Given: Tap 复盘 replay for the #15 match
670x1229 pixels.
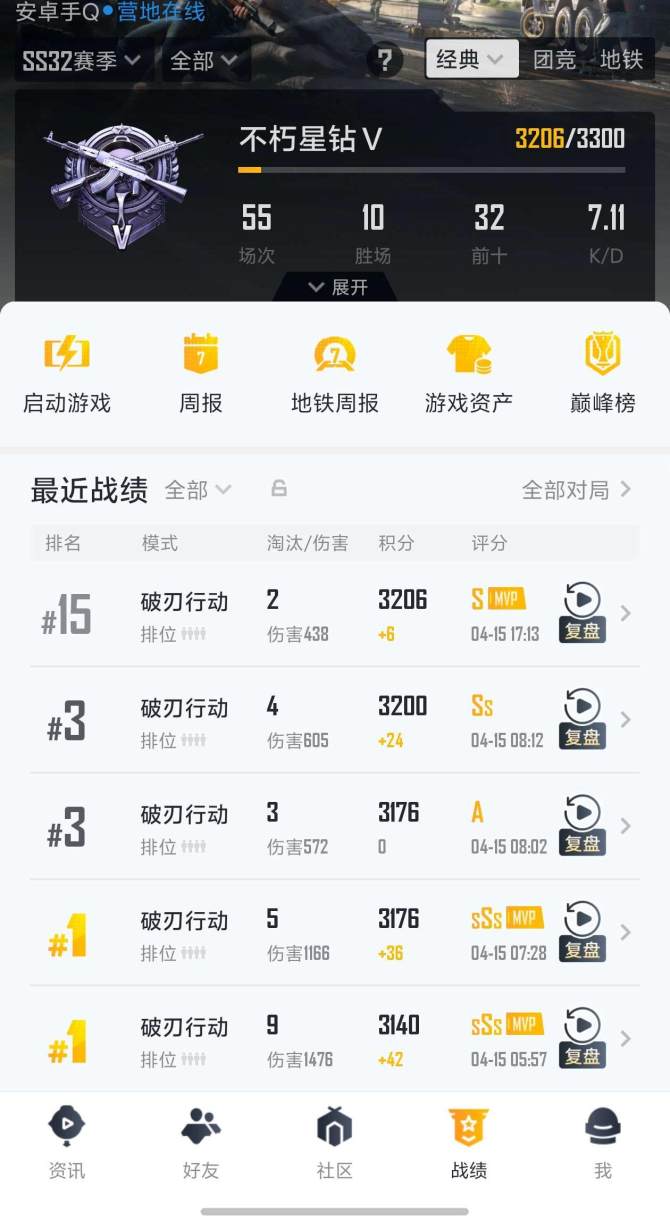Looking at the screenshot, I should (x=582, y=613).
